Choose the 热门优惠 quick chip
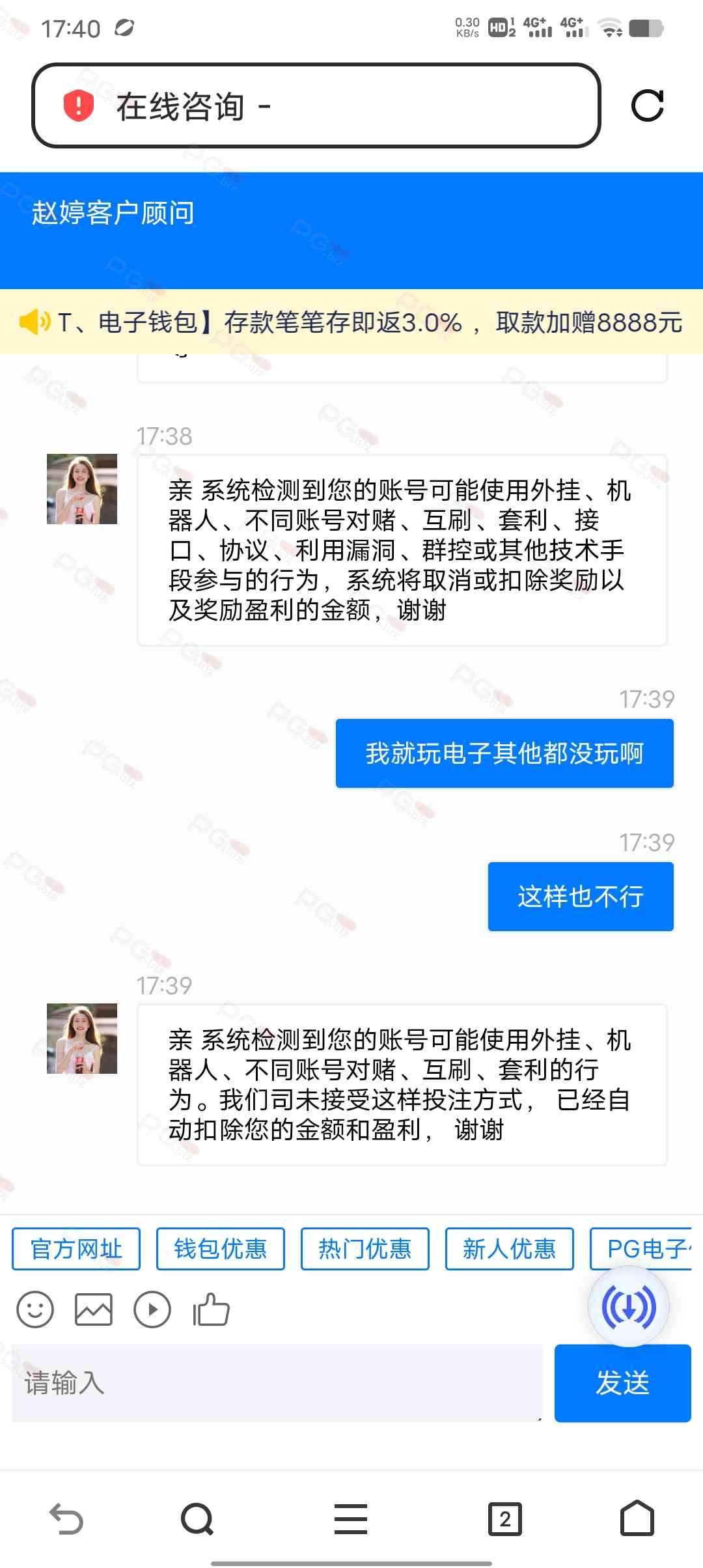 tap(365, 1248)
